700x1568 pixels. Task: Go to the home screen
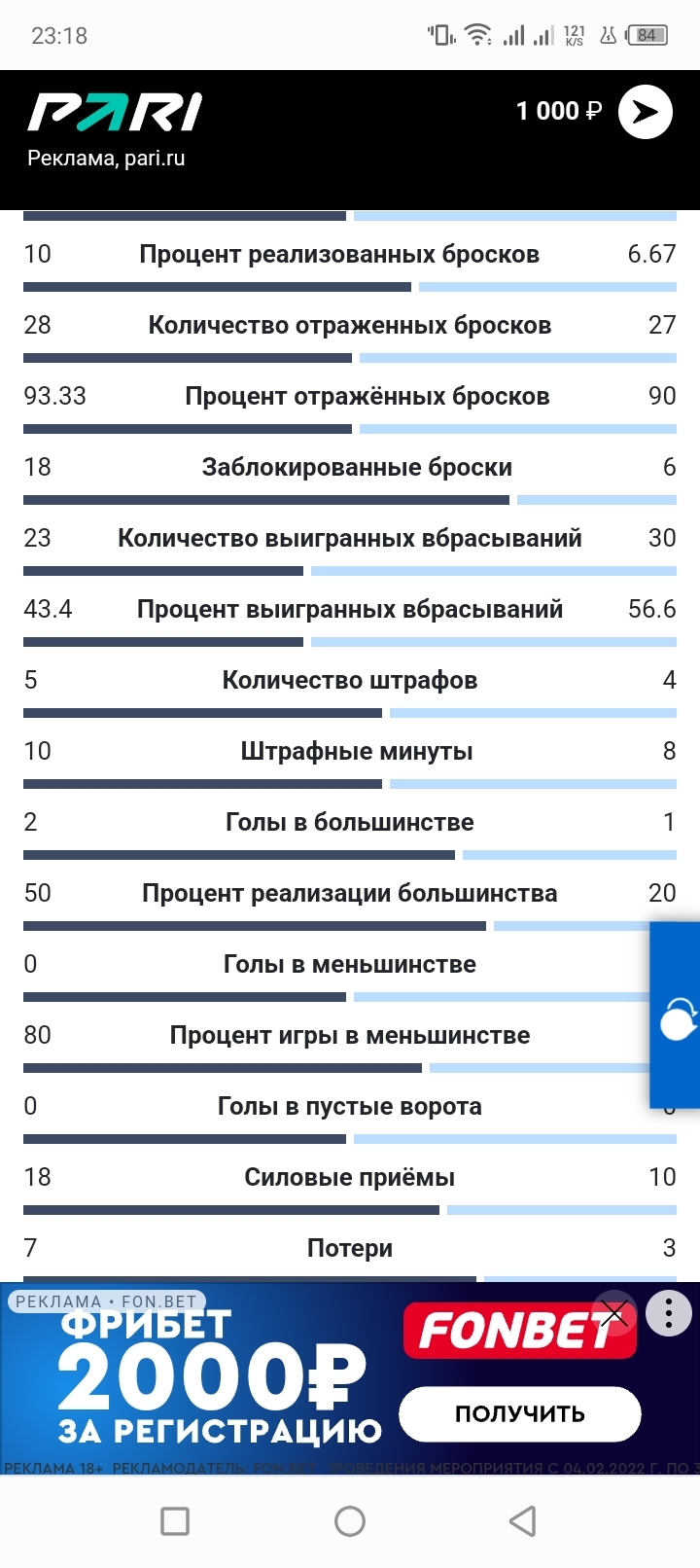pos(350,1520)
